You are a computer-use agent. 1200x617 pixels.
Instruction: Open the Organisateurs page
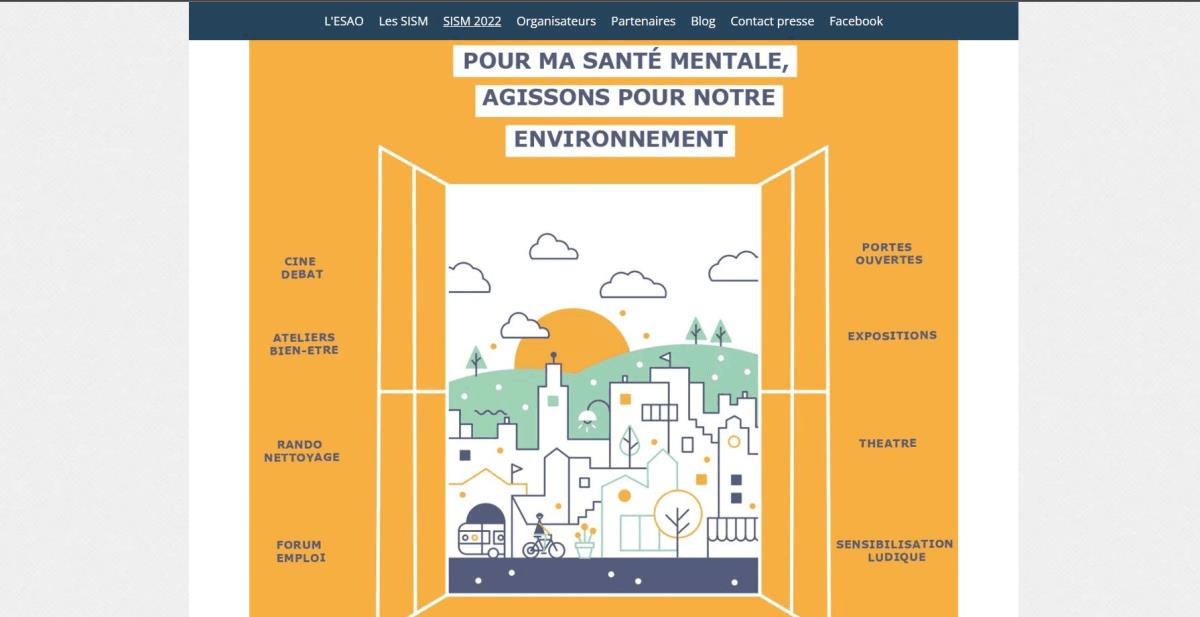pyautogui.click(x=556, y=21)
